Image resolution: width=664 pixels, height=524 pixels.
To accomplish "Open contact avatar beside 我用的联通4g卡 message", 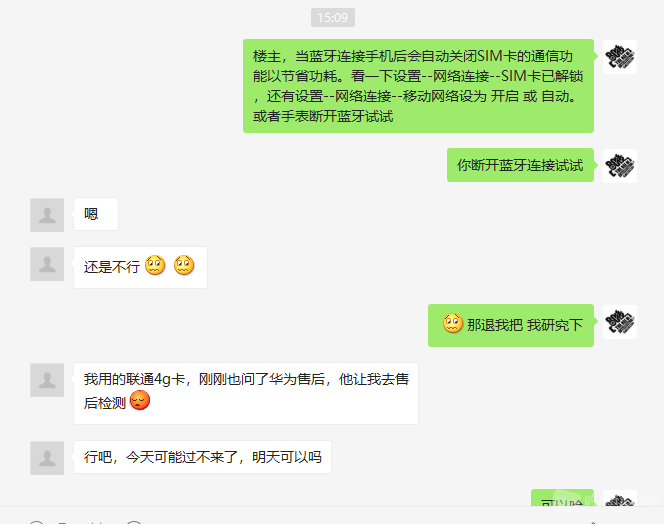I will point(47,379).
